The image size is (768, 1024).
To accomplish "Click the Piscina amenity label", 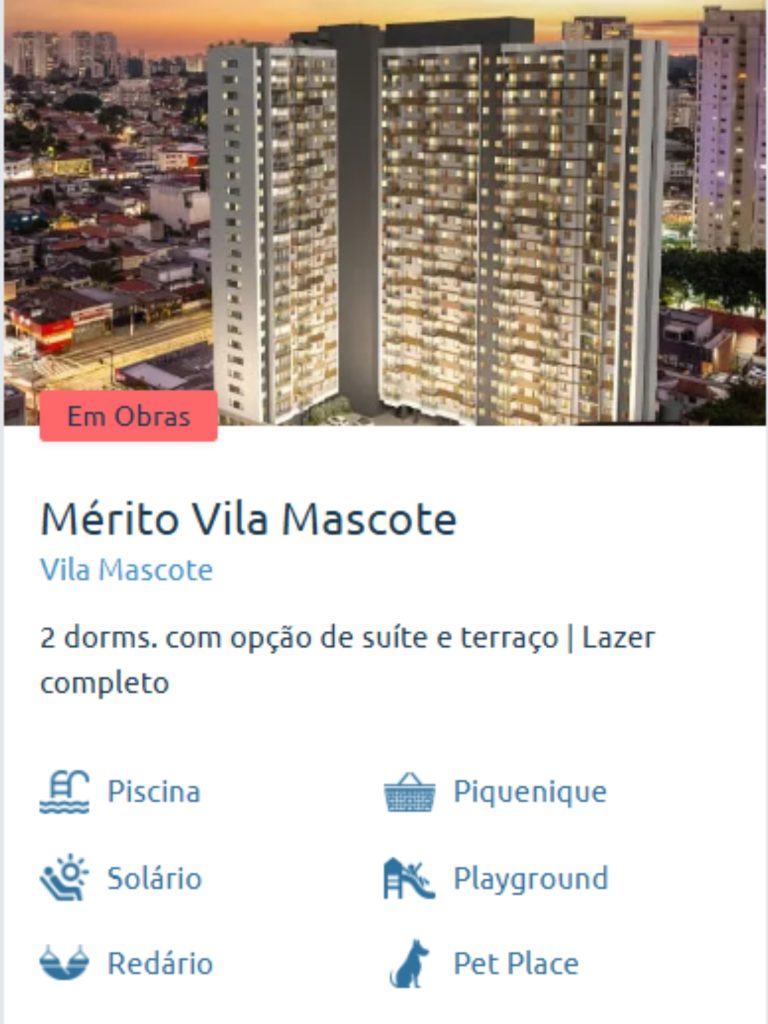I will click(152, 792).
